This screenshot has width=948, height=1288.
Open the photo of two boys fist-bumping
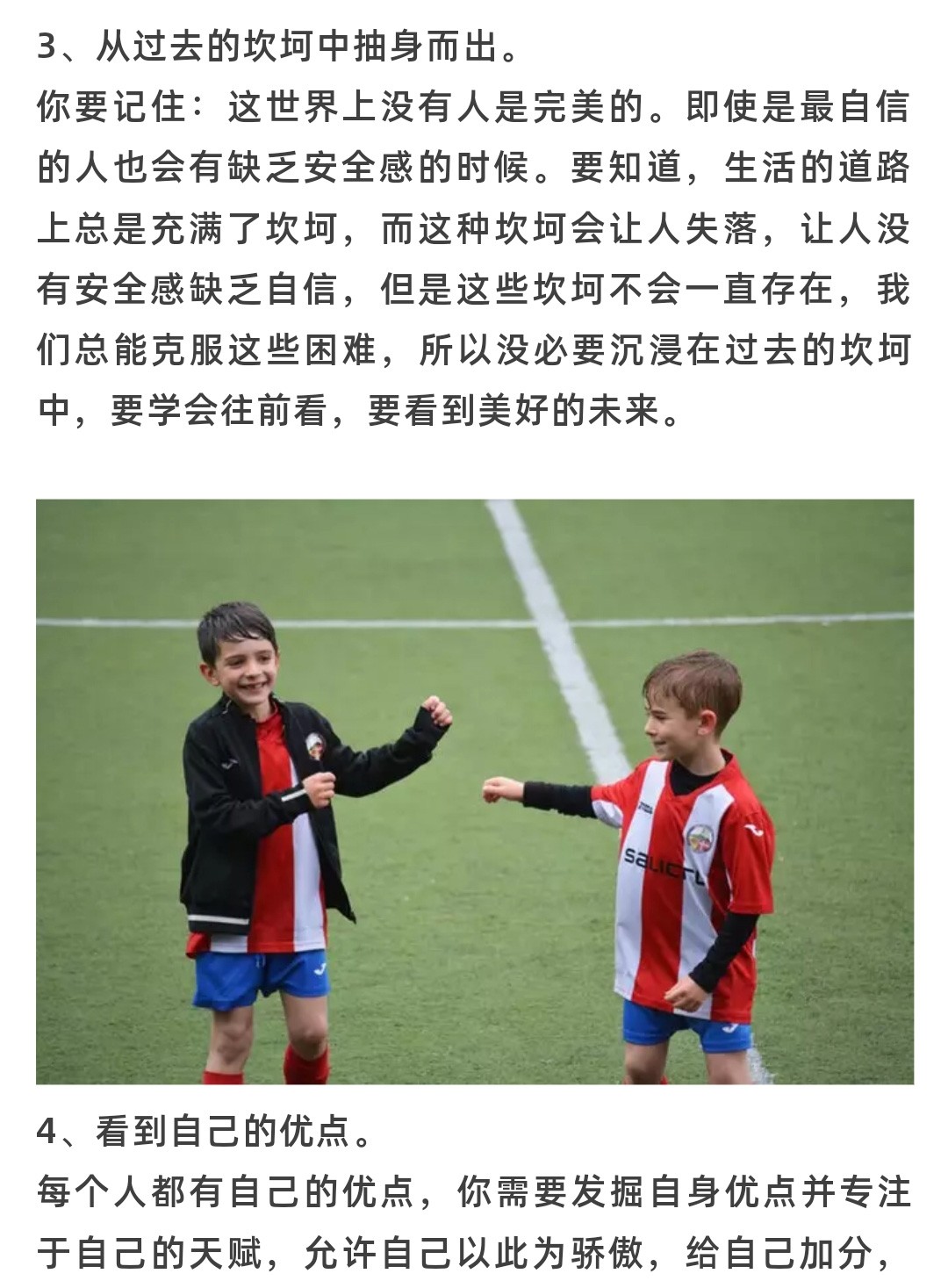point(474,791)
